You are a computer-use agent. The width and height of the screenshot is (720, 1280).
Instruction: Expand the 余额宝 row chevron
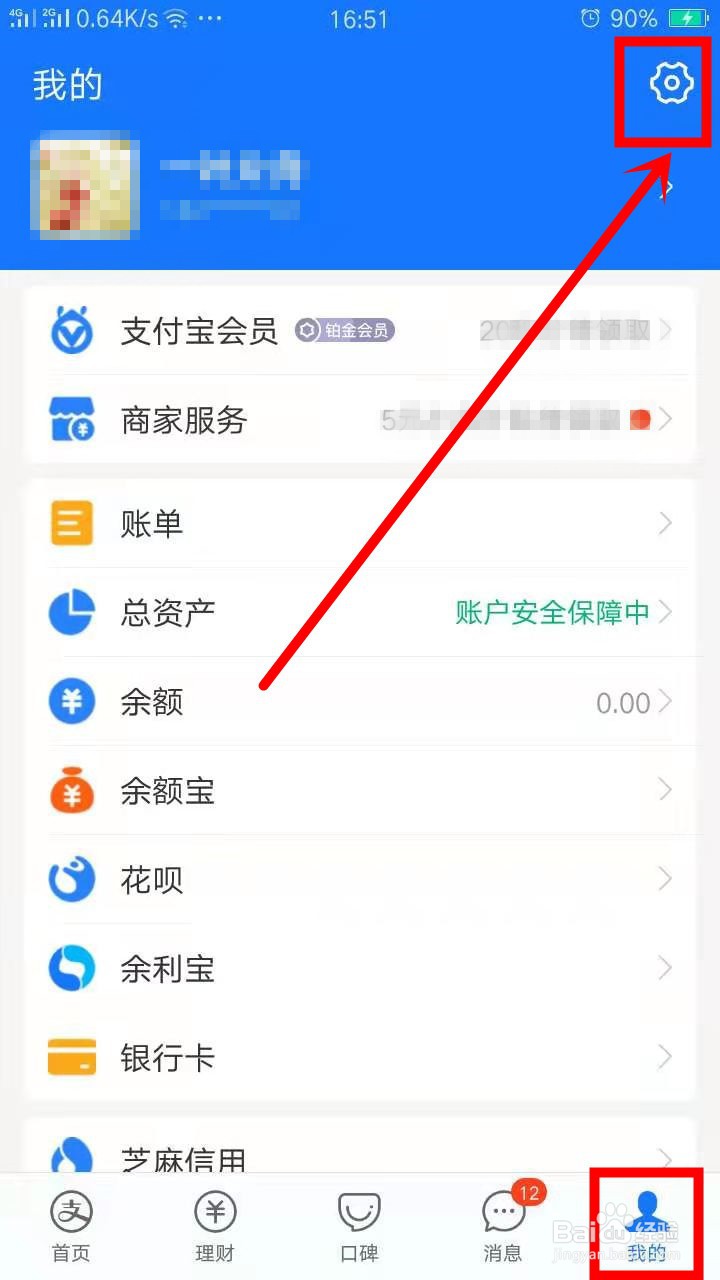click(x=665, y=790)
